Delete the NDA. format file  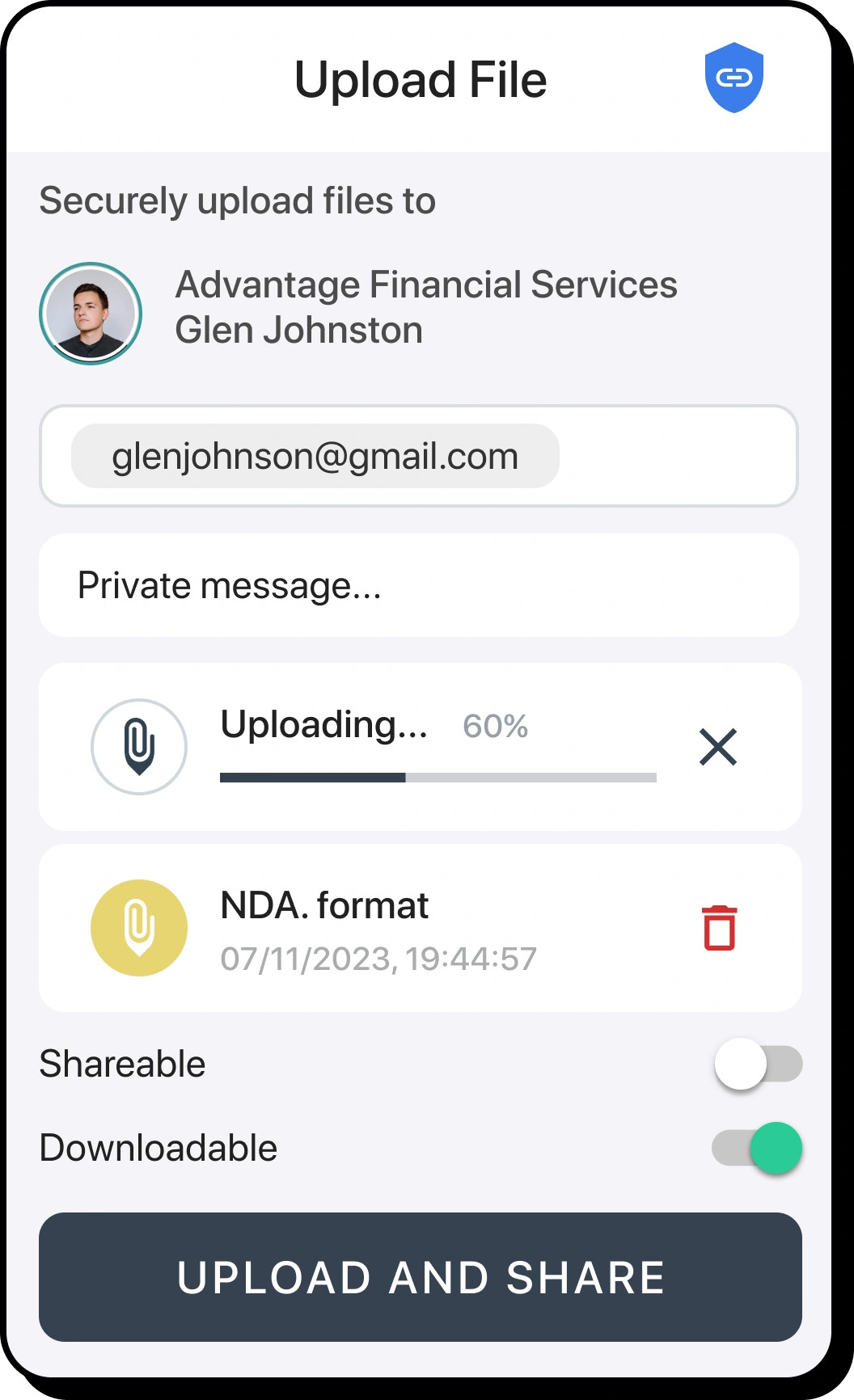point(719,928)
